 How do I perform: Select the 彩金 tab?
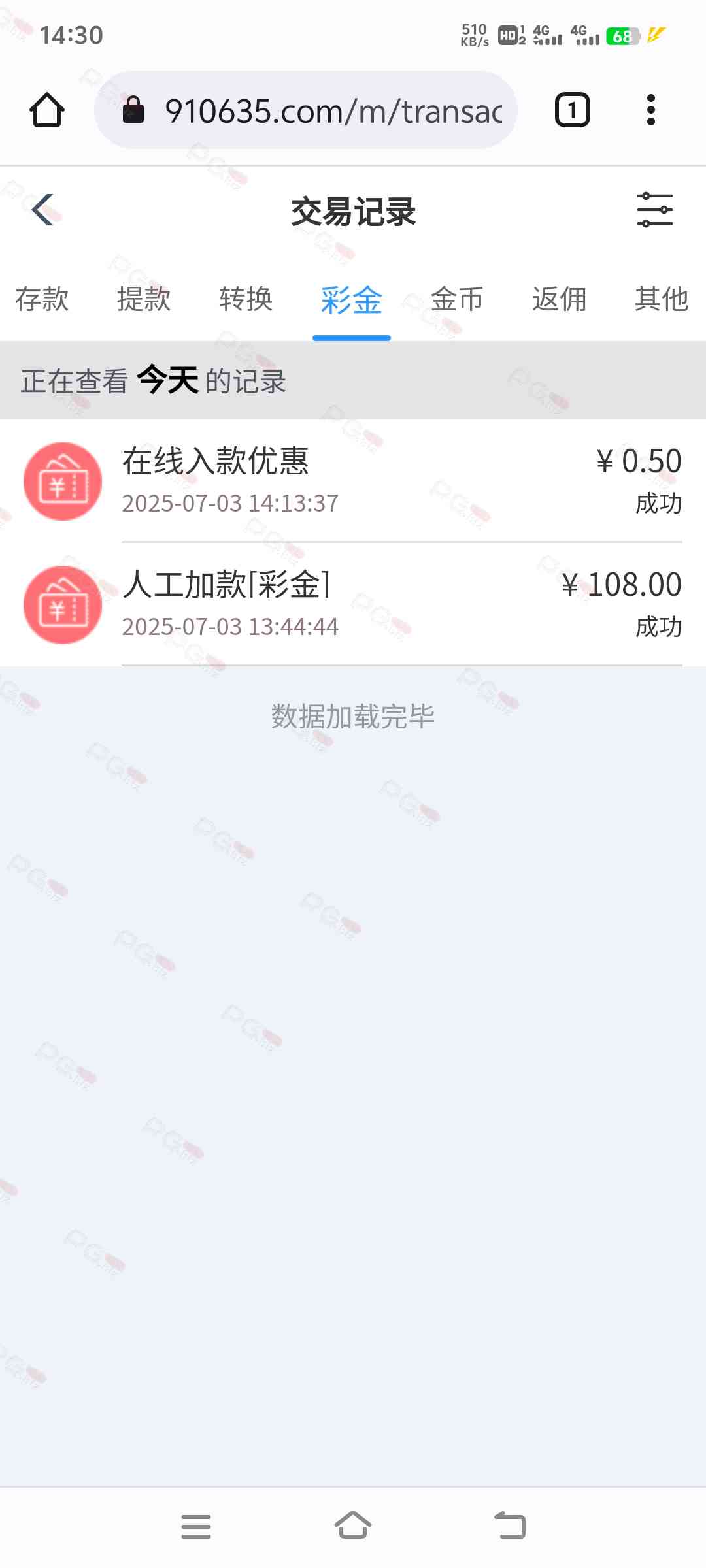coord(351,301)
